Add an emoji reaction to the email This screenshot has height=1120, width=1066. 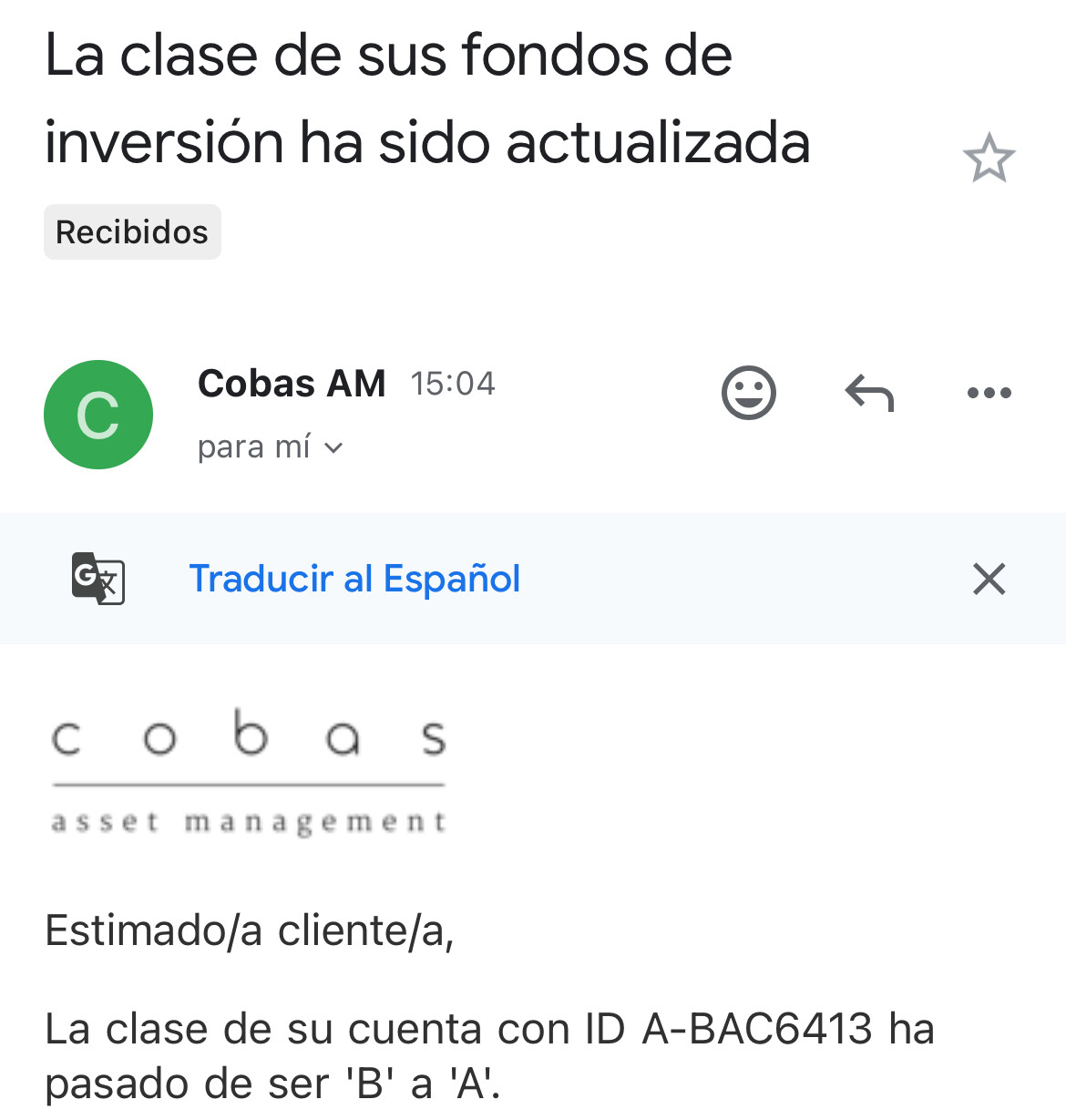pyautogui.click(x=748, y=394)
